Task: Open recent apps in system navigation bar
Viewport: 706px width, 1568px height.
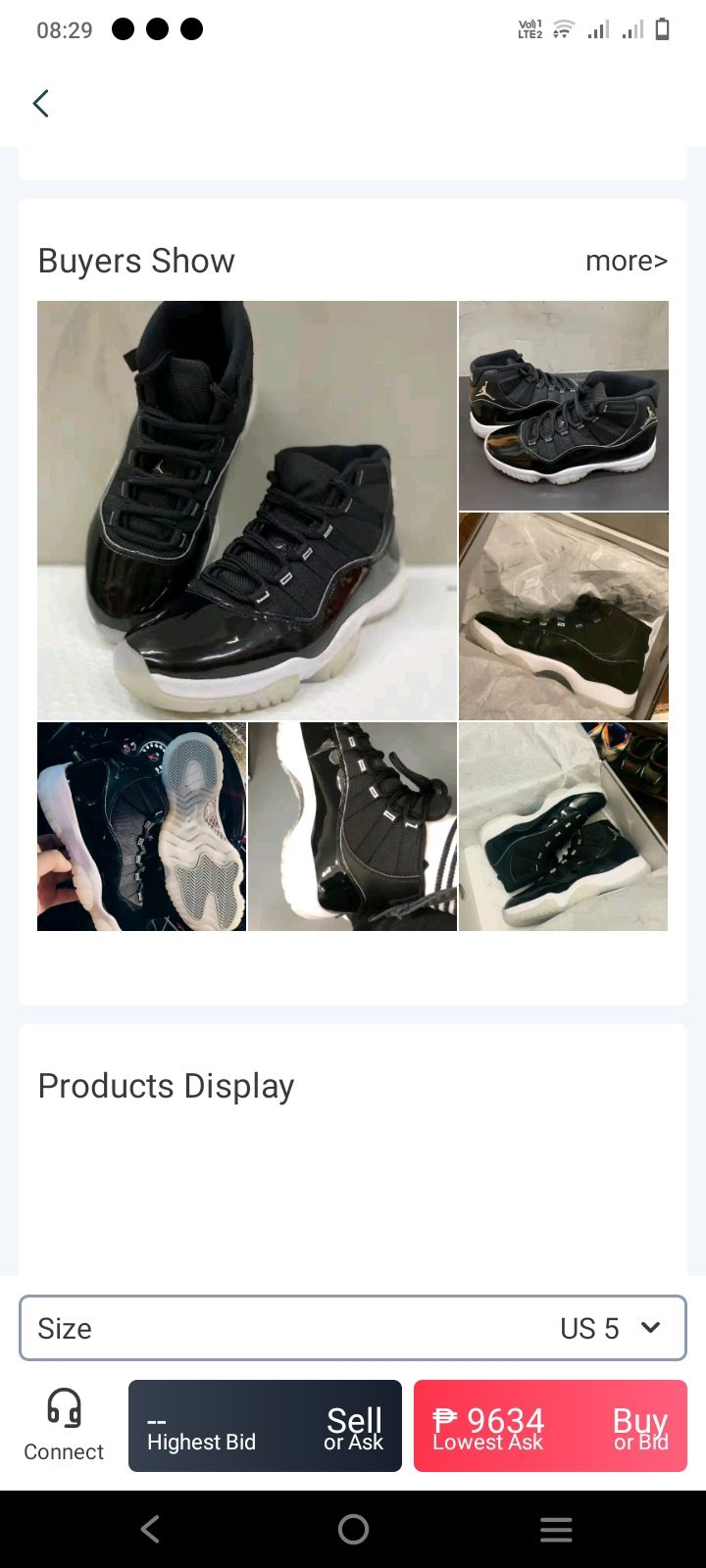Action: click(x=556, y=1529)
